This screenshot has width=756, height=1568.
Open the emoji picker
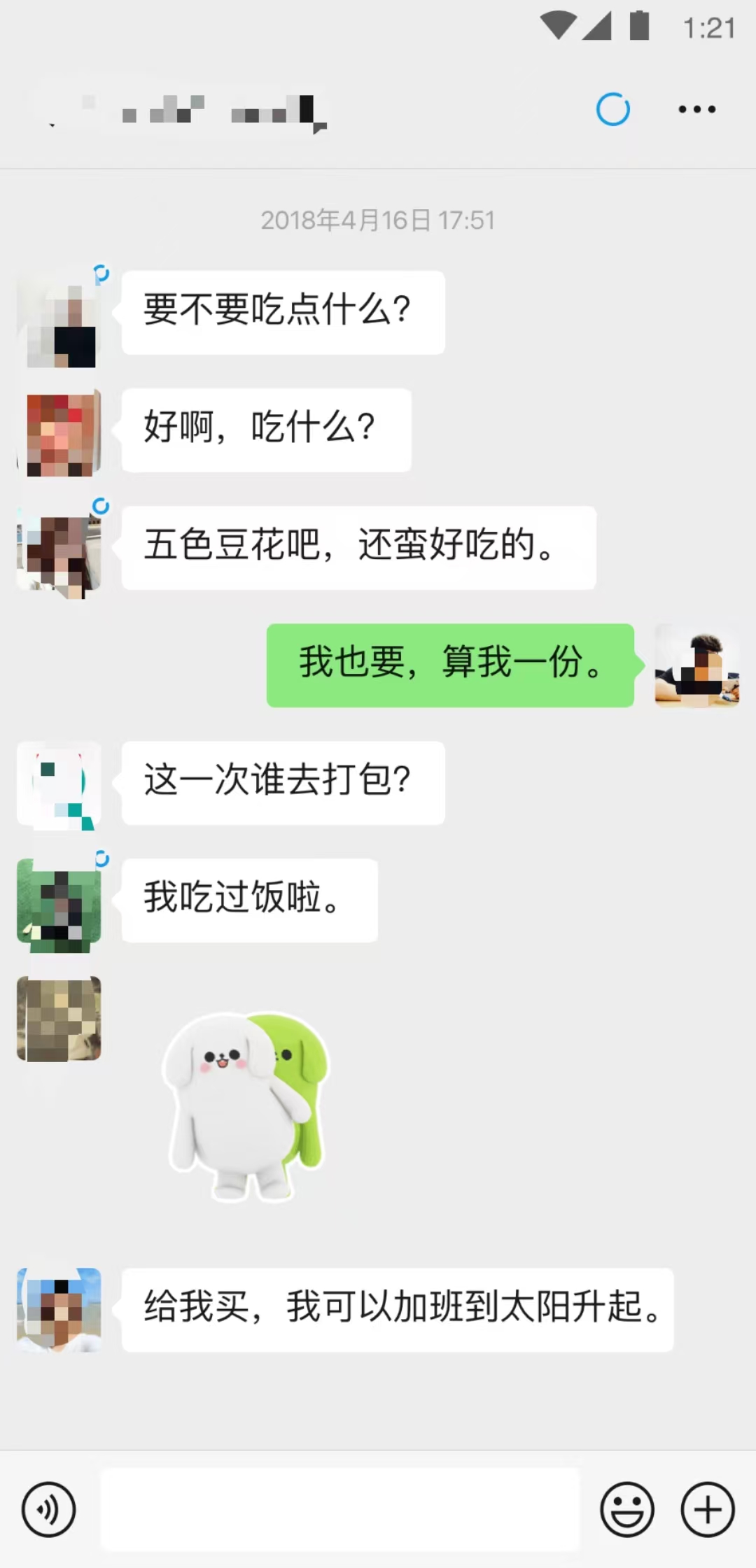pyautogui.click(x=628, y=1509)
